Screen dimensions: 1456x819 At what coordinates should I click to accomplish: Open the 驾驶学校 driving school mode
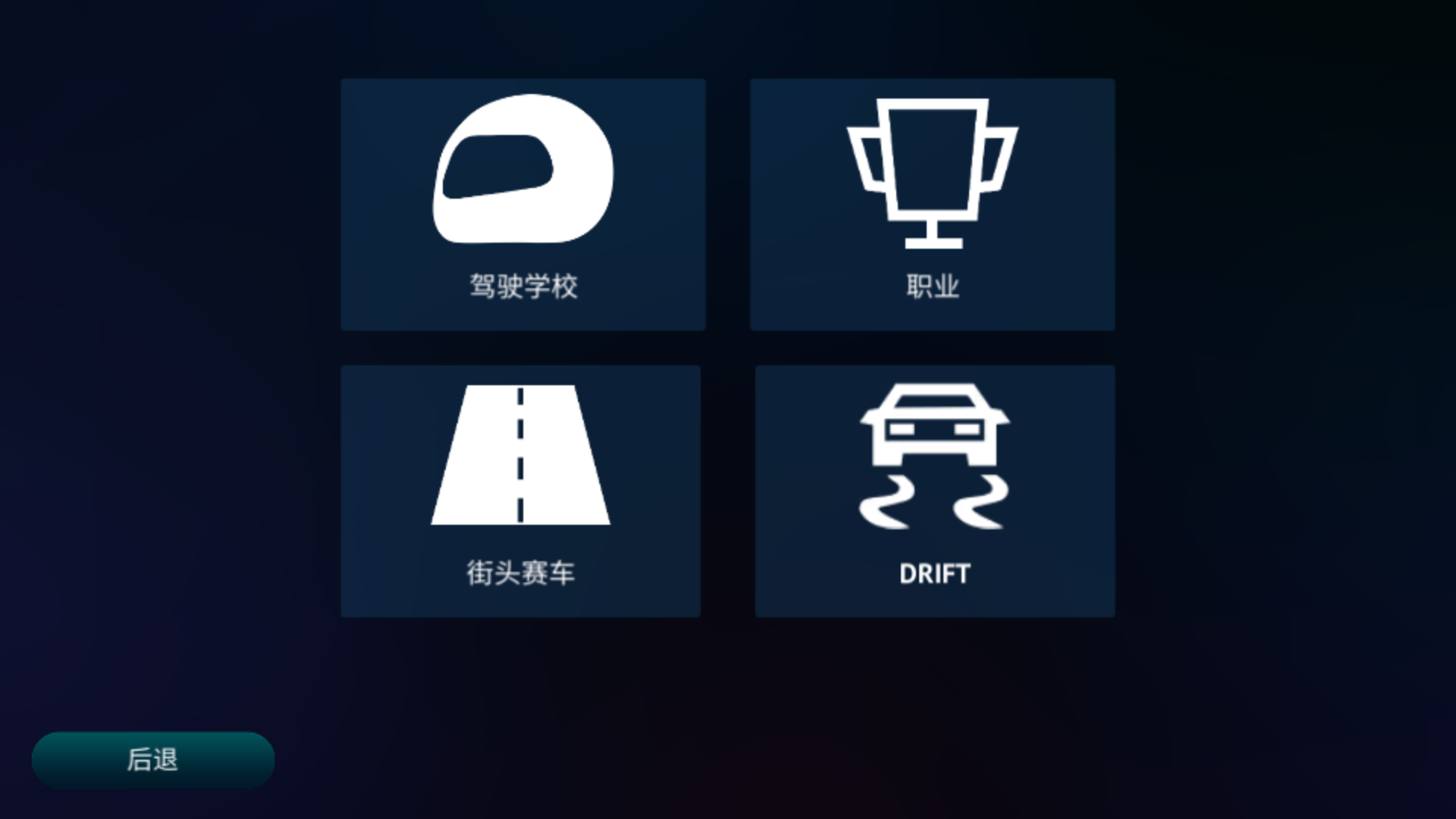[x=523, y=205]
